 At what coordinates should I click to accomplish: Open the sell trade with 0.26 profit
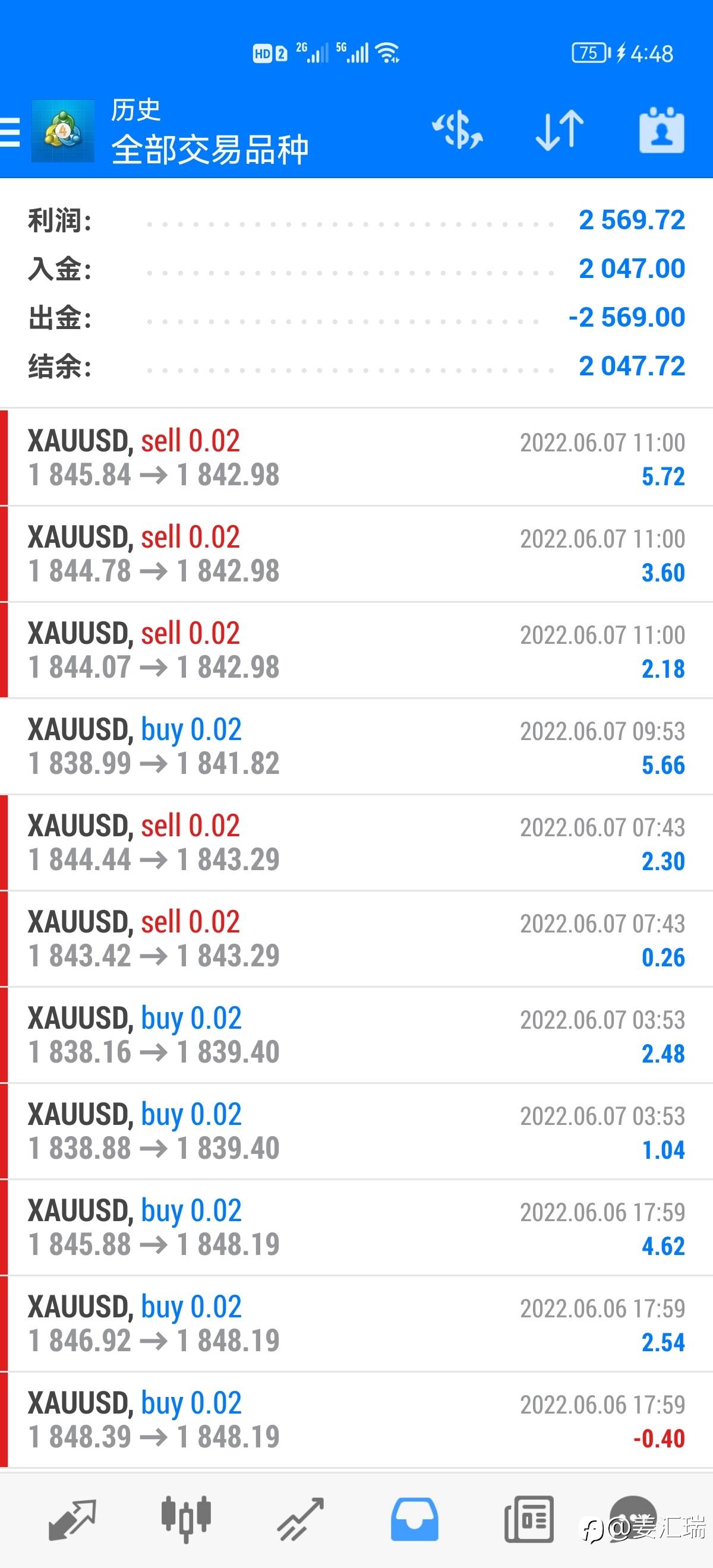(356, 938)
